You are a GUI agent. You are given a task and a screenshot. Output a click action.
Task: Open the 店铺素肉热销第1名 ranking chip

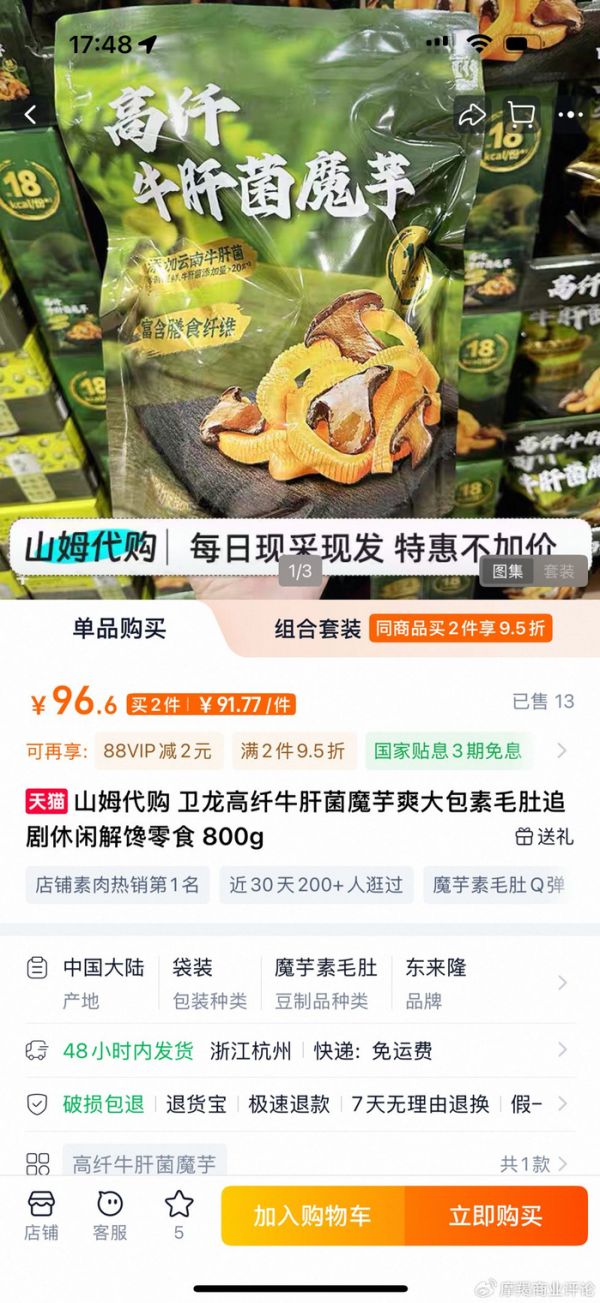coord(117,885)
